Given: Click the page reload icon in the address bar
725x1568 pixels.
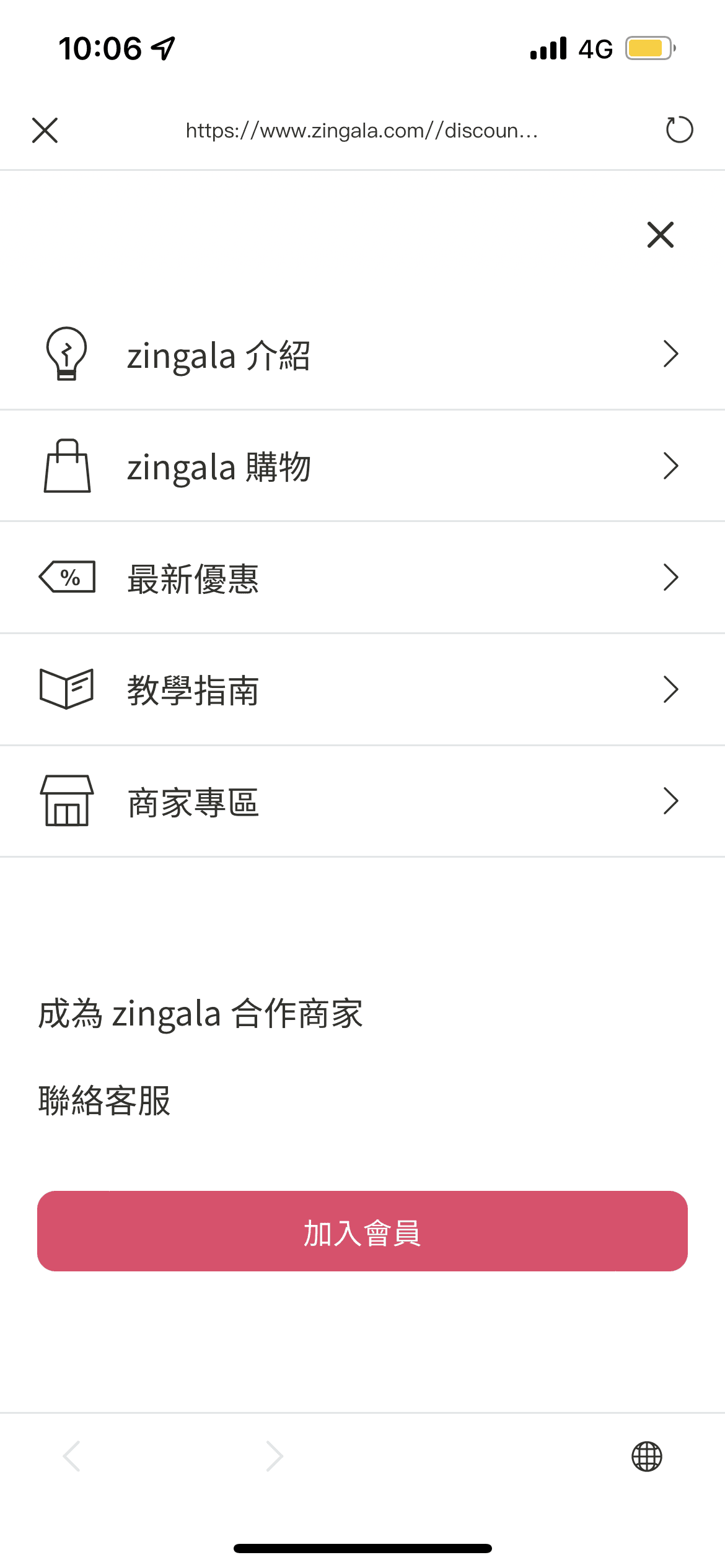Looking at the screenshot, I should (x=679, y=130).
